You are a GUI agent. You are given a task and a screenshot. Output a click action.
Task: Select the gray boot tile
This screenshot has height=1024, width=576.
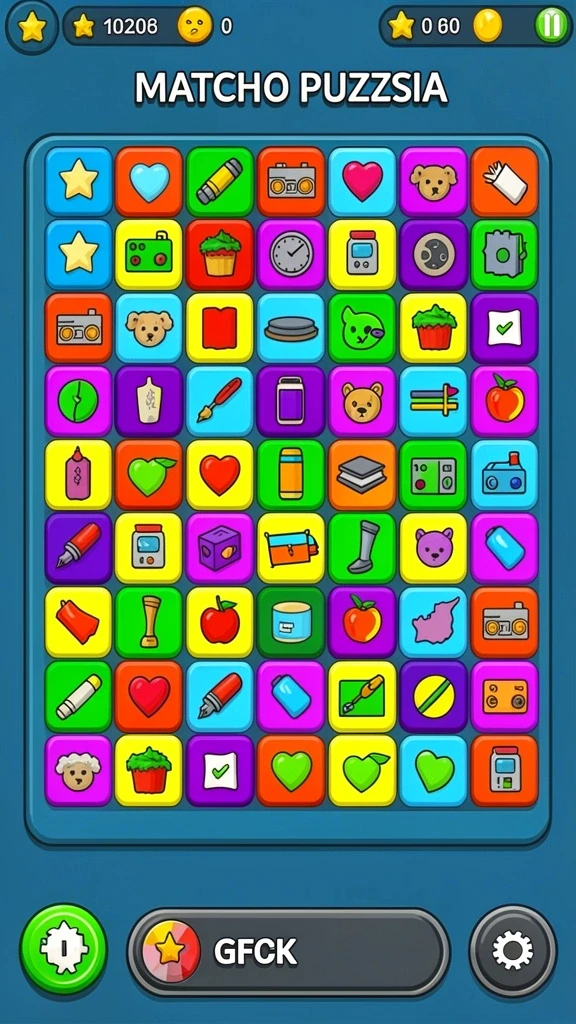pyautogui.click(x=362, y=548)
